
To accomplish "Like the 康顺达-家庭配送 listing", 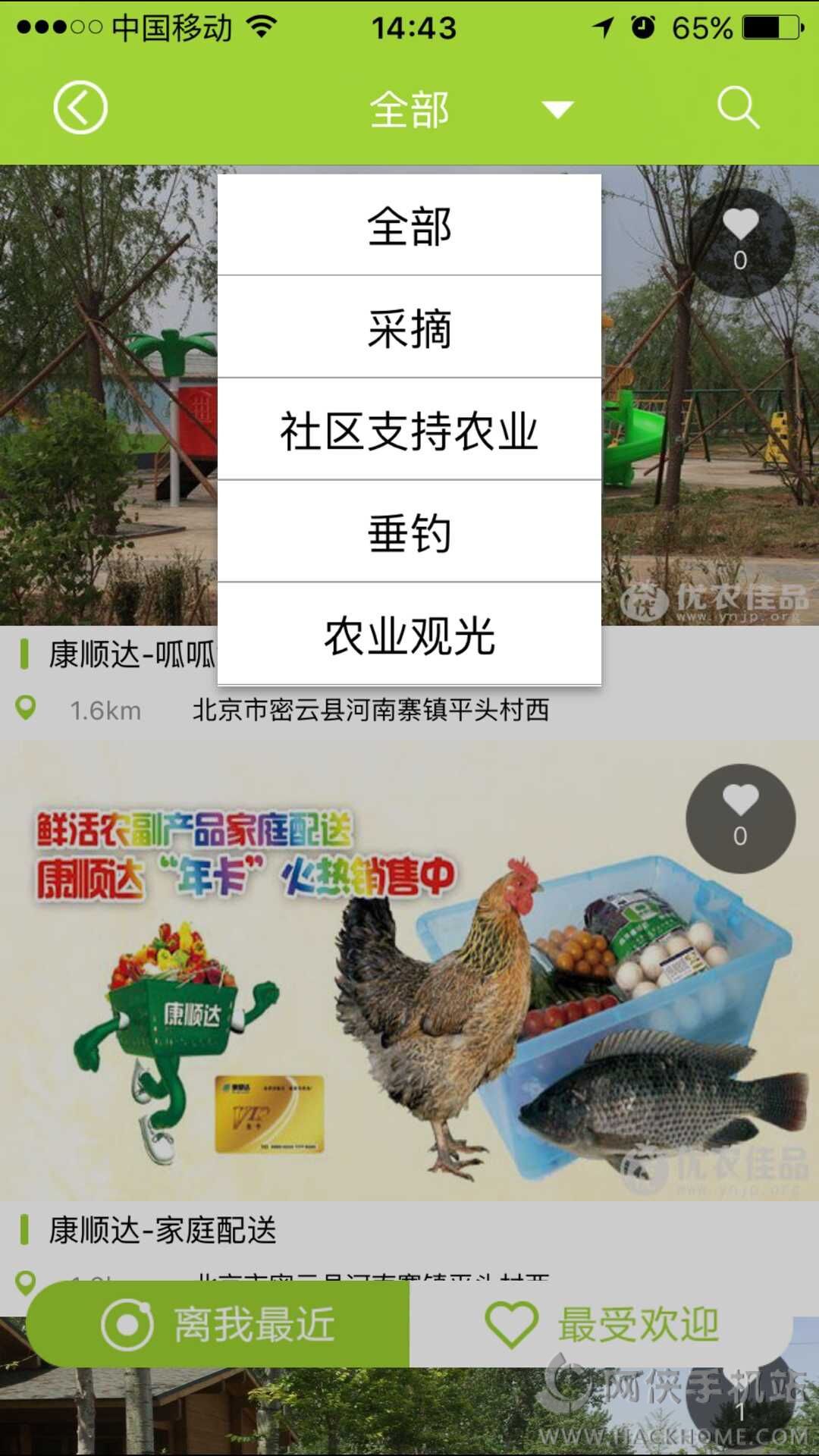I will 740,818.
